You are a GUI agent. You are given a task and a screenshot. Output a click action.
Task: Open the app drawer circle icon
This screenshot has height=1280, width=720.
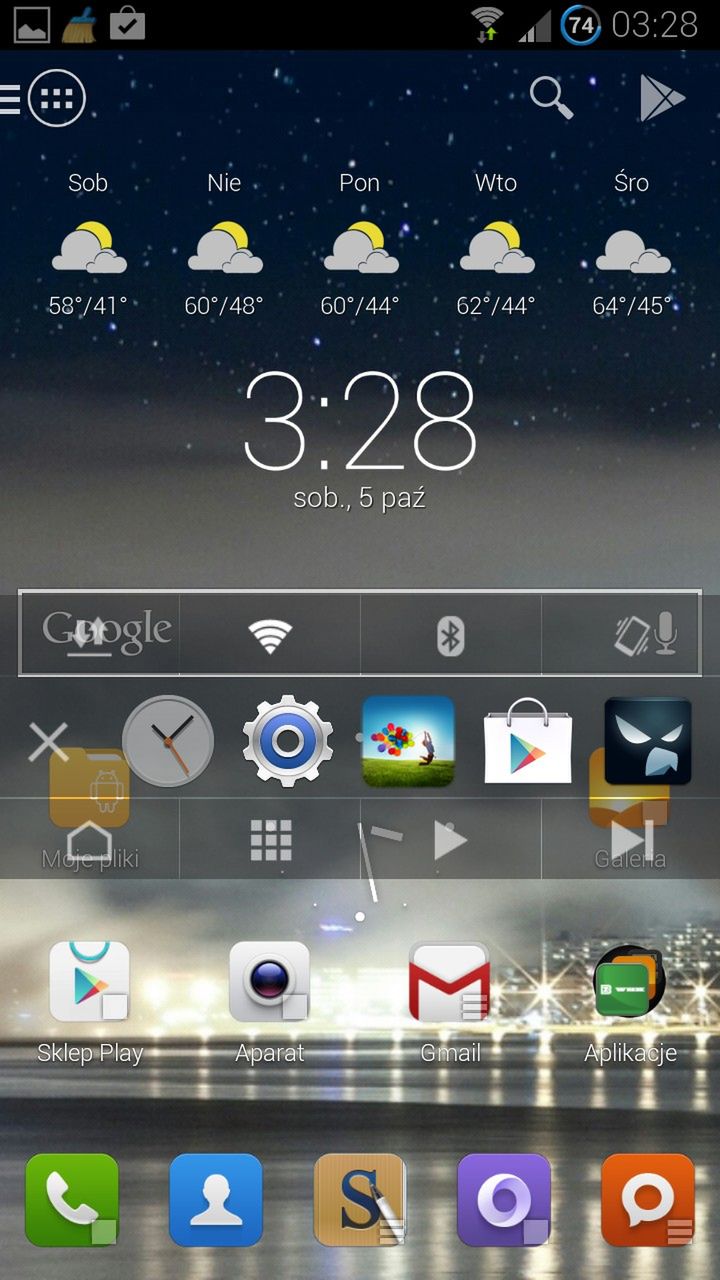57,98
